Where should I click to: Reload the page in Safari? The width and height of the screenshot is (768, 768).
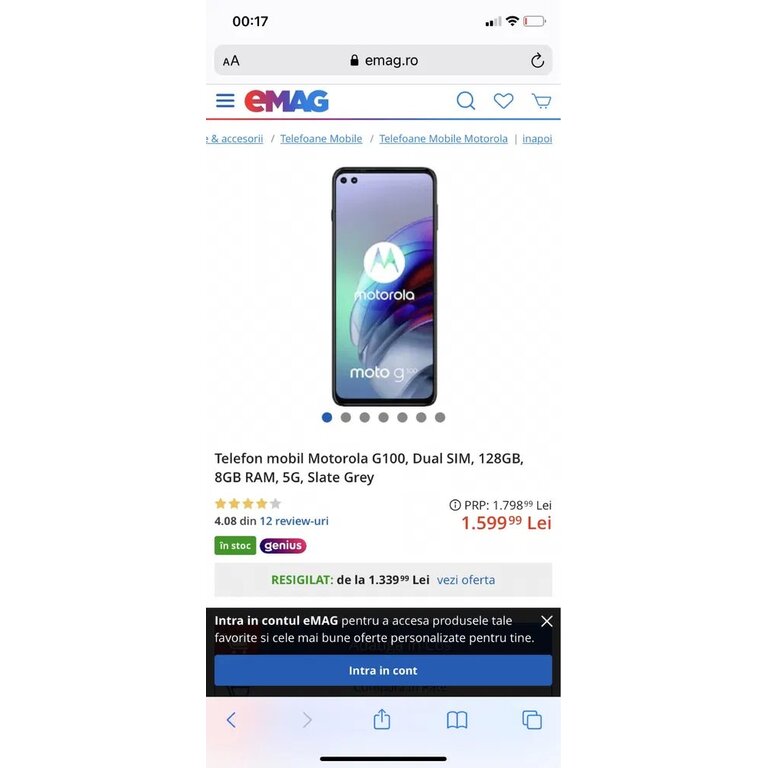[x=537, y=60]
